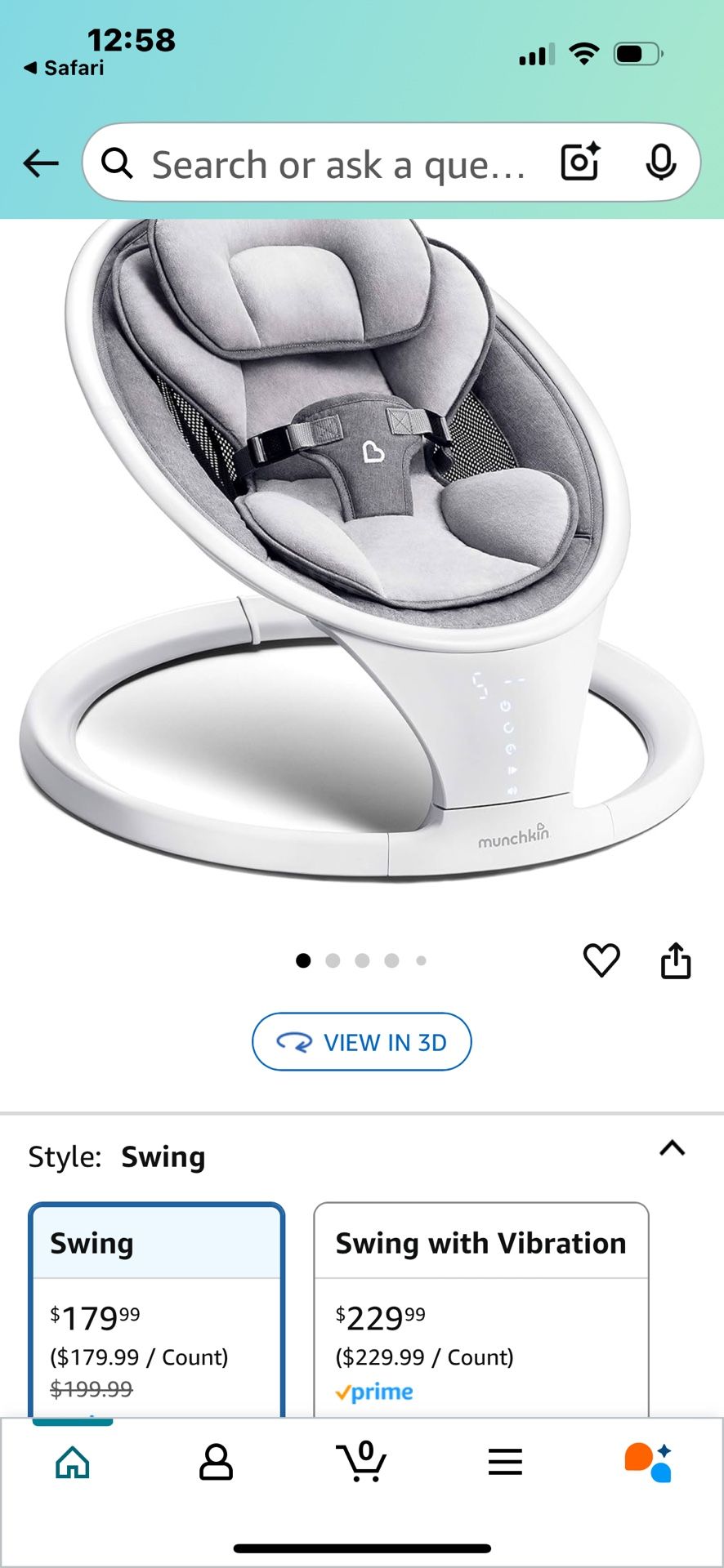Open the account profile tab
The width and height of the screenshot is (724, 1568).
click(217, 1462)
